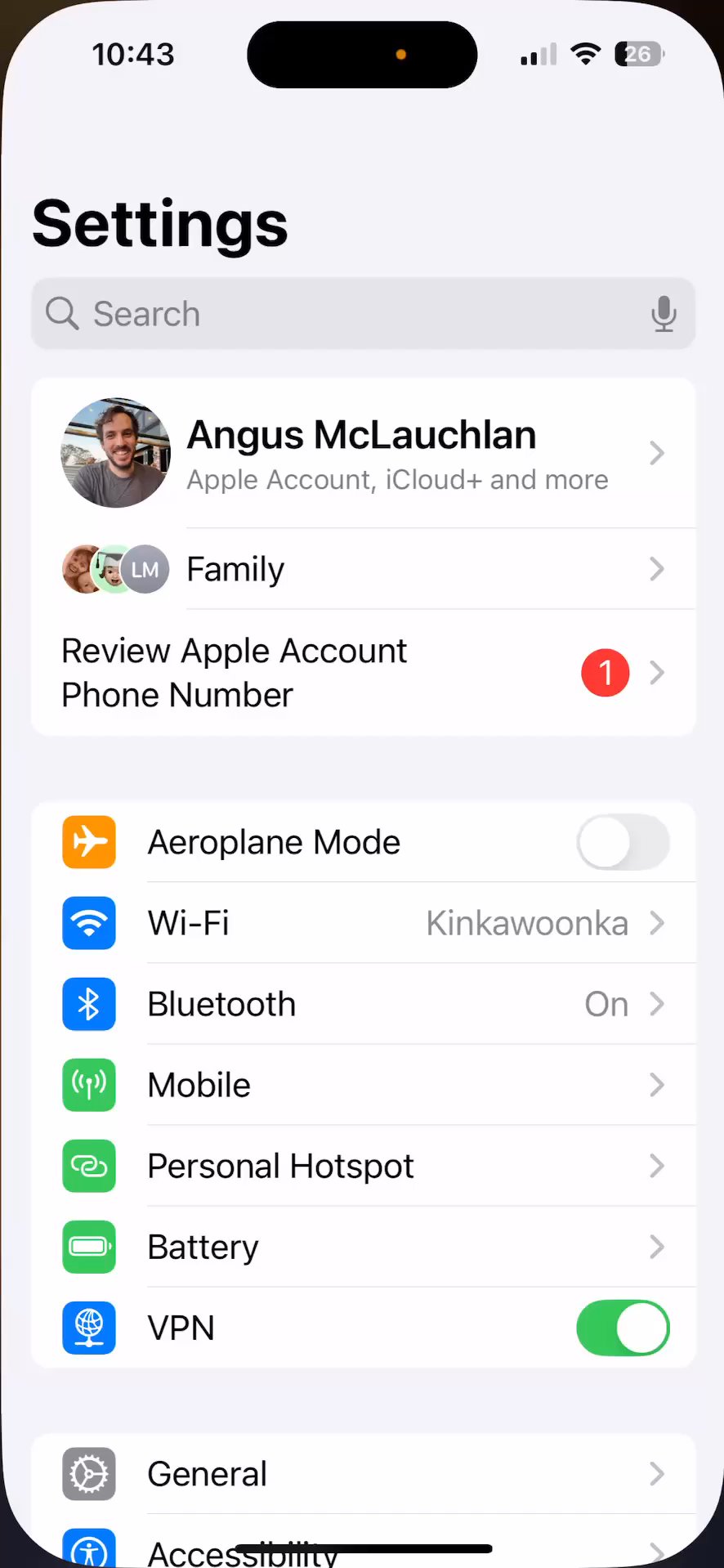This screenshot has width=724, height=1568.
Task: Open Mobile settings
Action: [x=364, y=1085]
